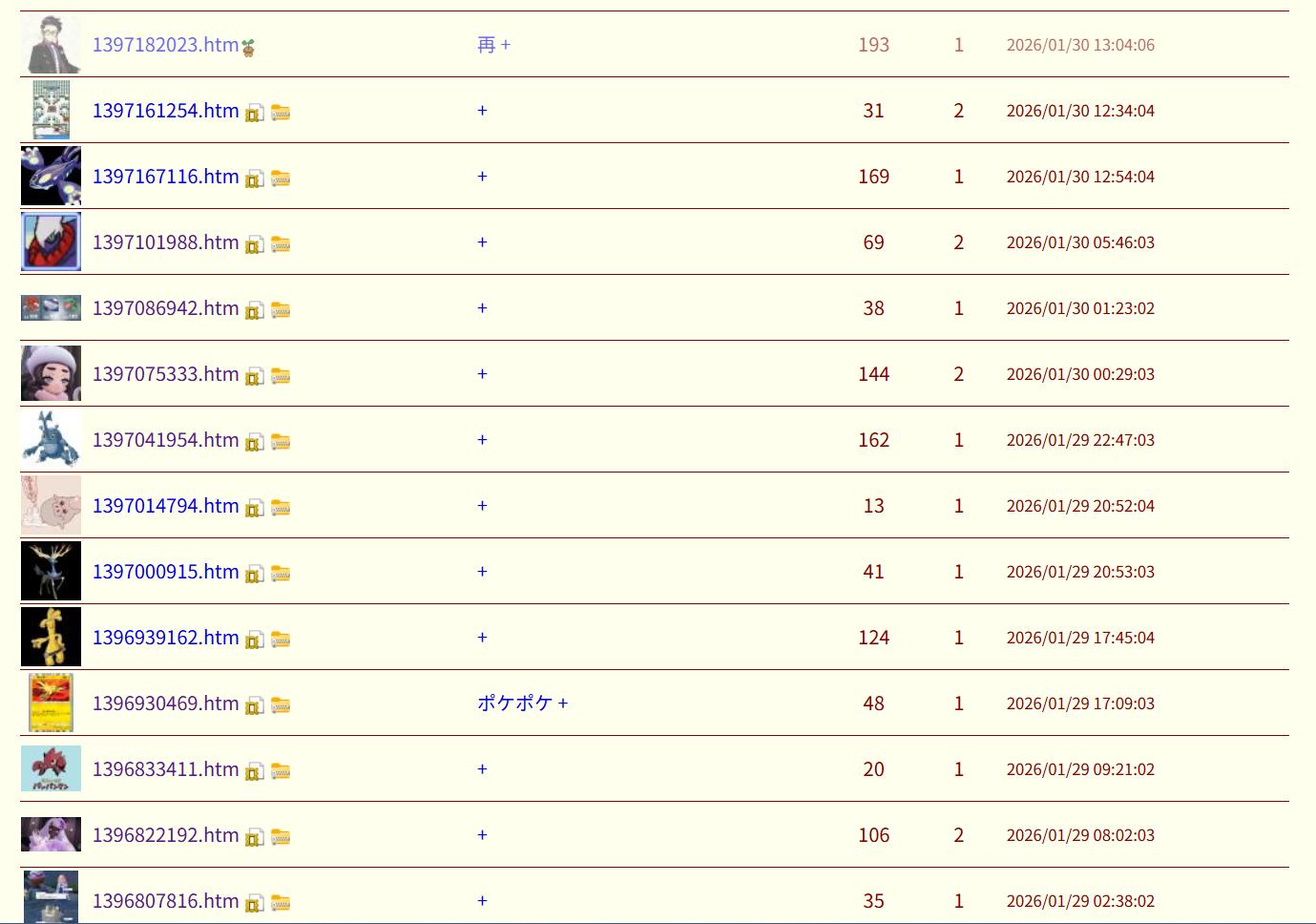The image size is (1316, 924).
Task: Open the 1397161254.htm link
Action: 165,111
